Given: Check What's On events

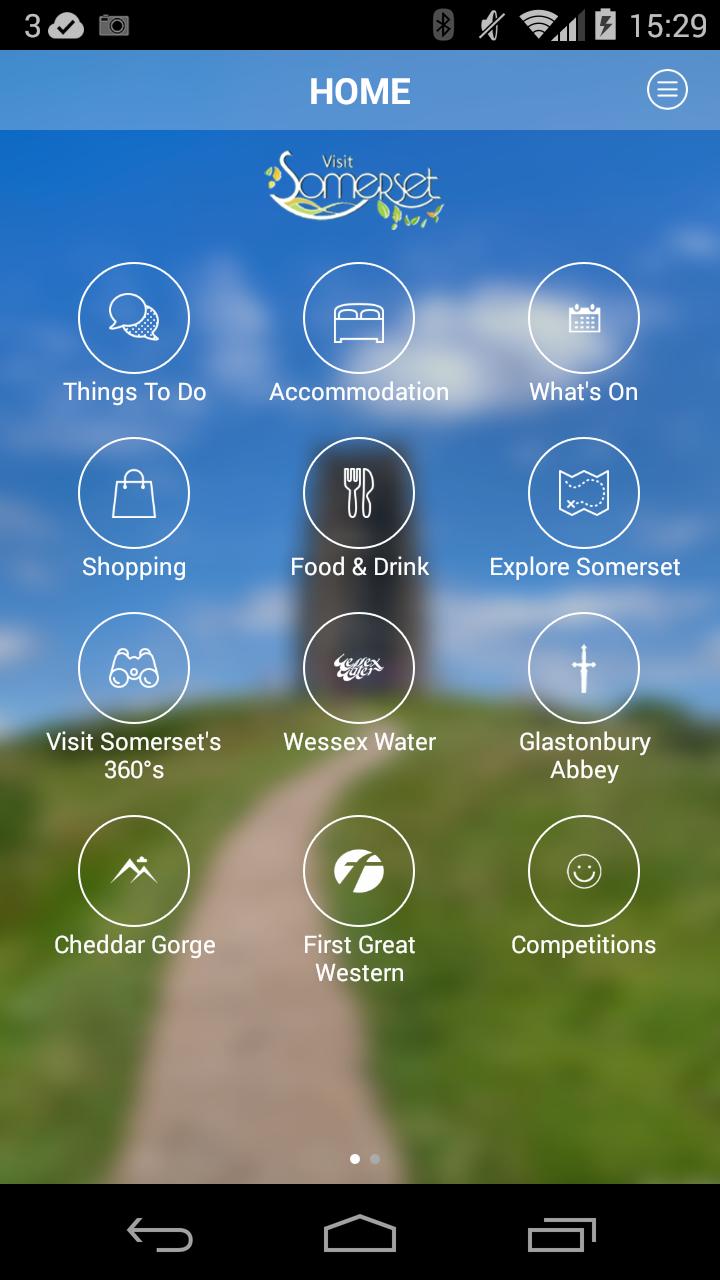Looking at the screenshot, I should pyautogui.click(x=584, y=318).
